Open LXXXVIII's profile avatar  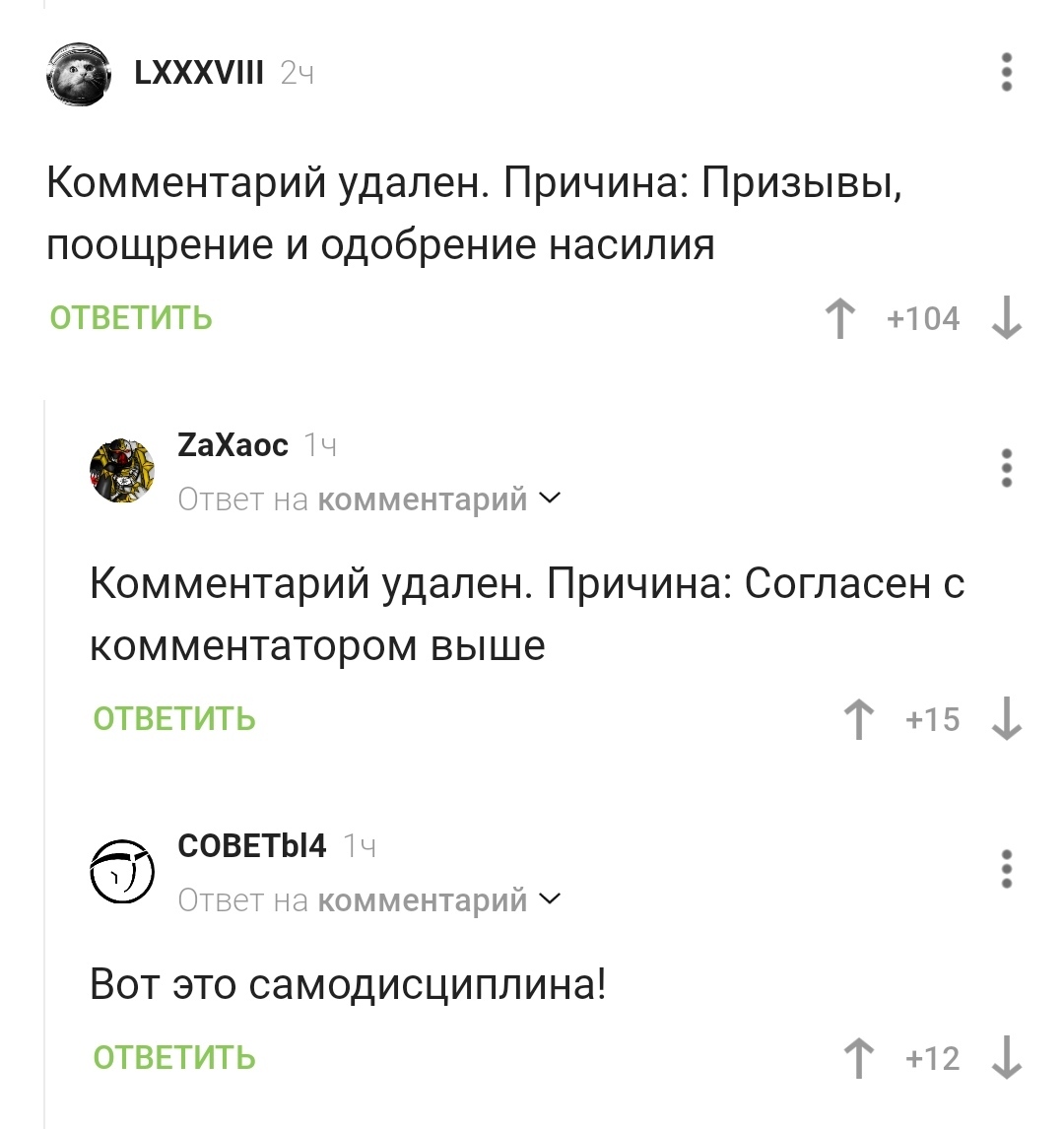pyautogui.click(x=78, y=75)
